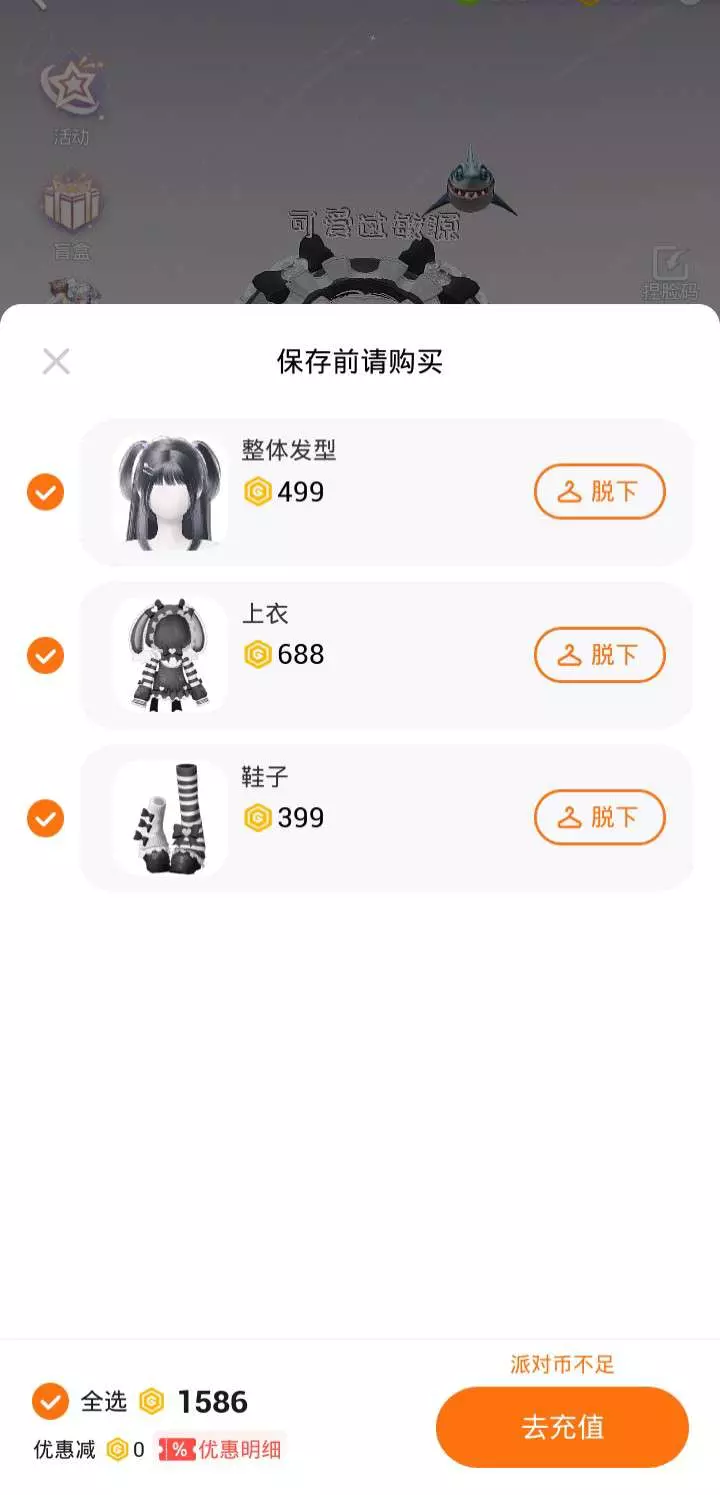This screenshot has width=720, height=1495.
Task: Close the purchase sheet
Action: click(x=56, y=361)
